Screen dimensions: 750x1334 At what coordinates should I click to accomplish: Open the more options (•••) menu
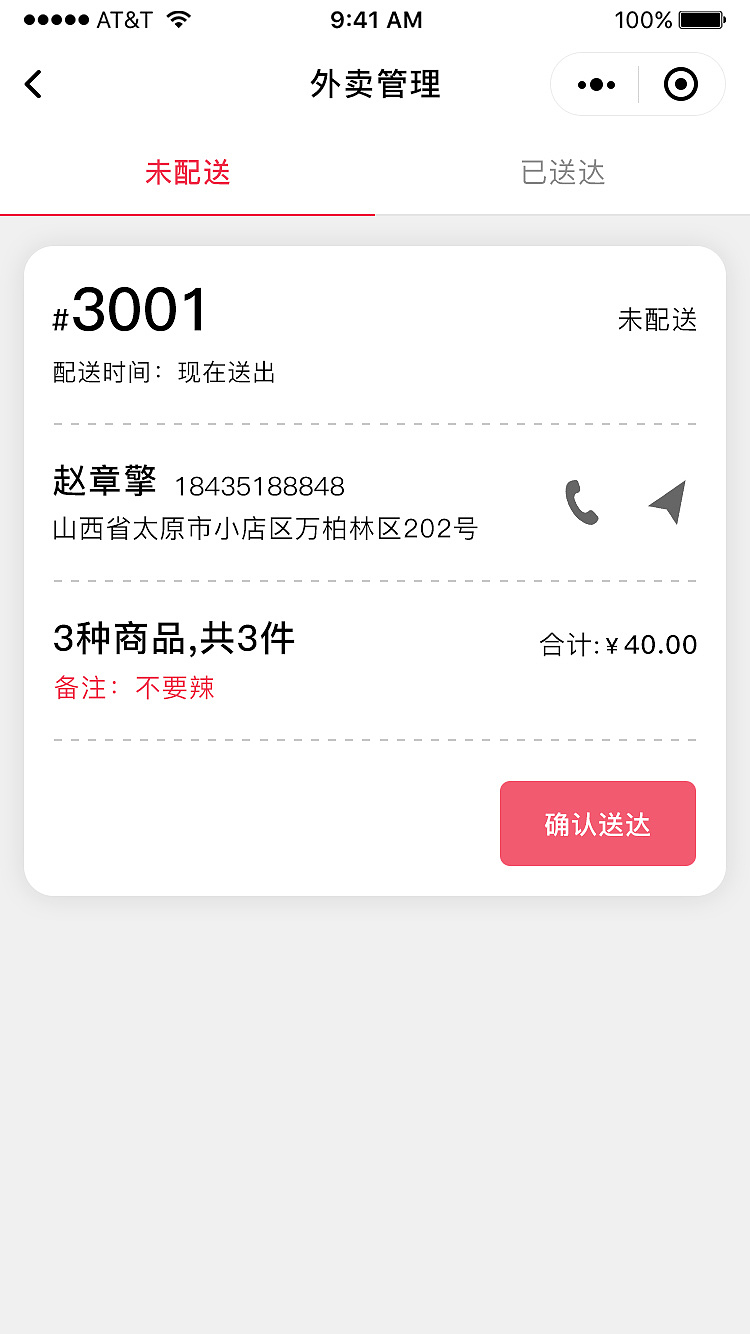tap(594, 84)
